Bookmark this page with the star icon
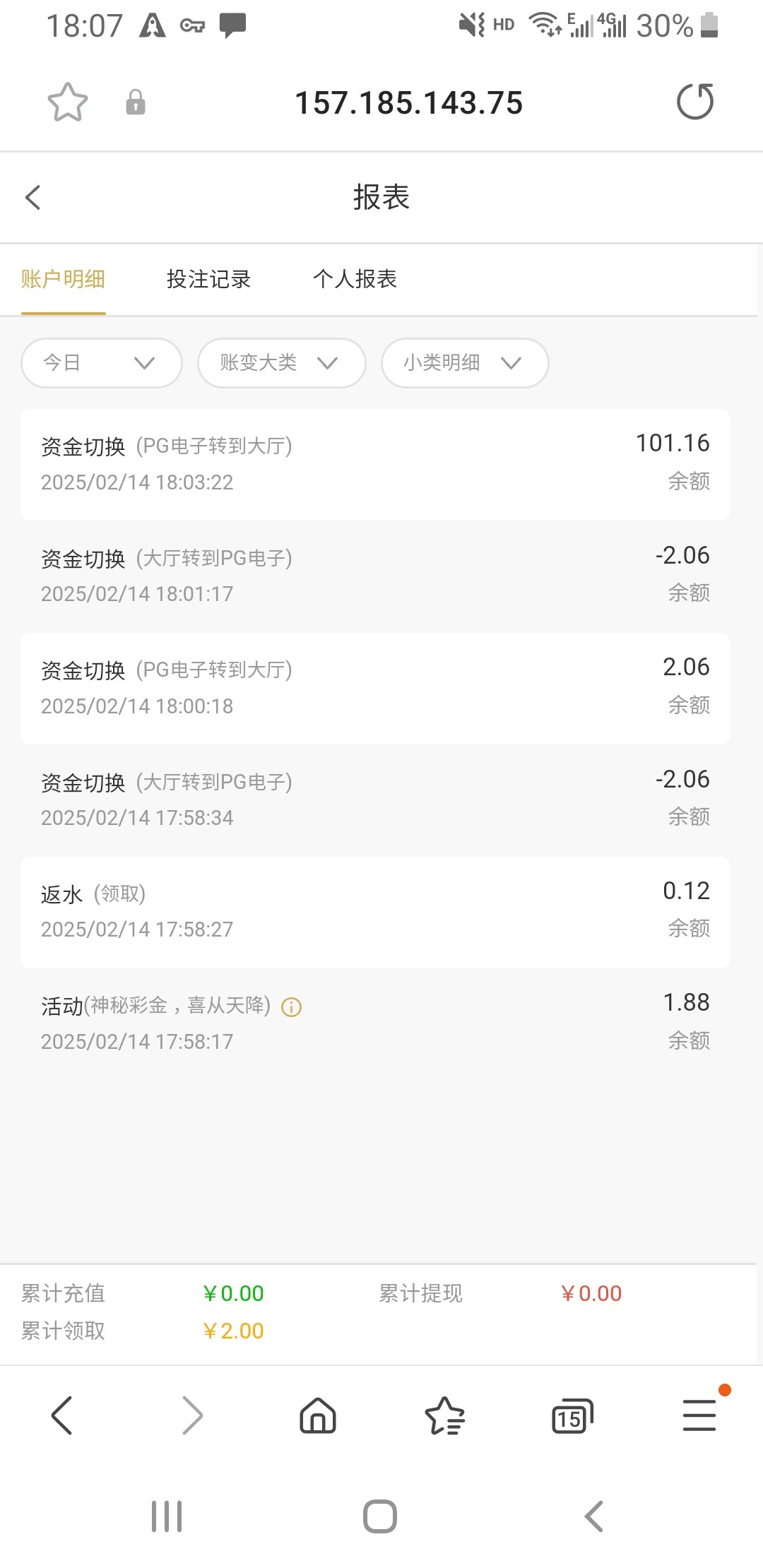This screenshot has height=1568, width=763. (68, 102)
